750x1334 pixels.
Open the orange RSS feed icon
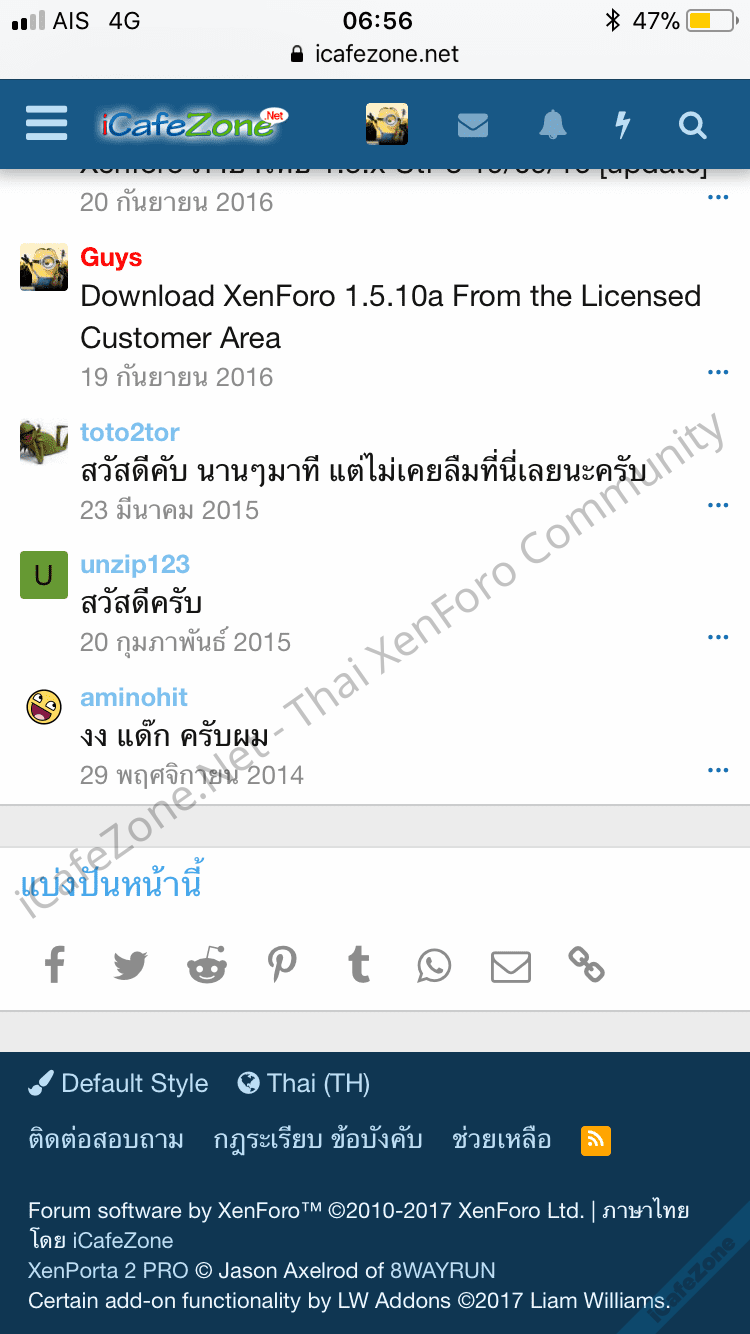[596, 1140]
